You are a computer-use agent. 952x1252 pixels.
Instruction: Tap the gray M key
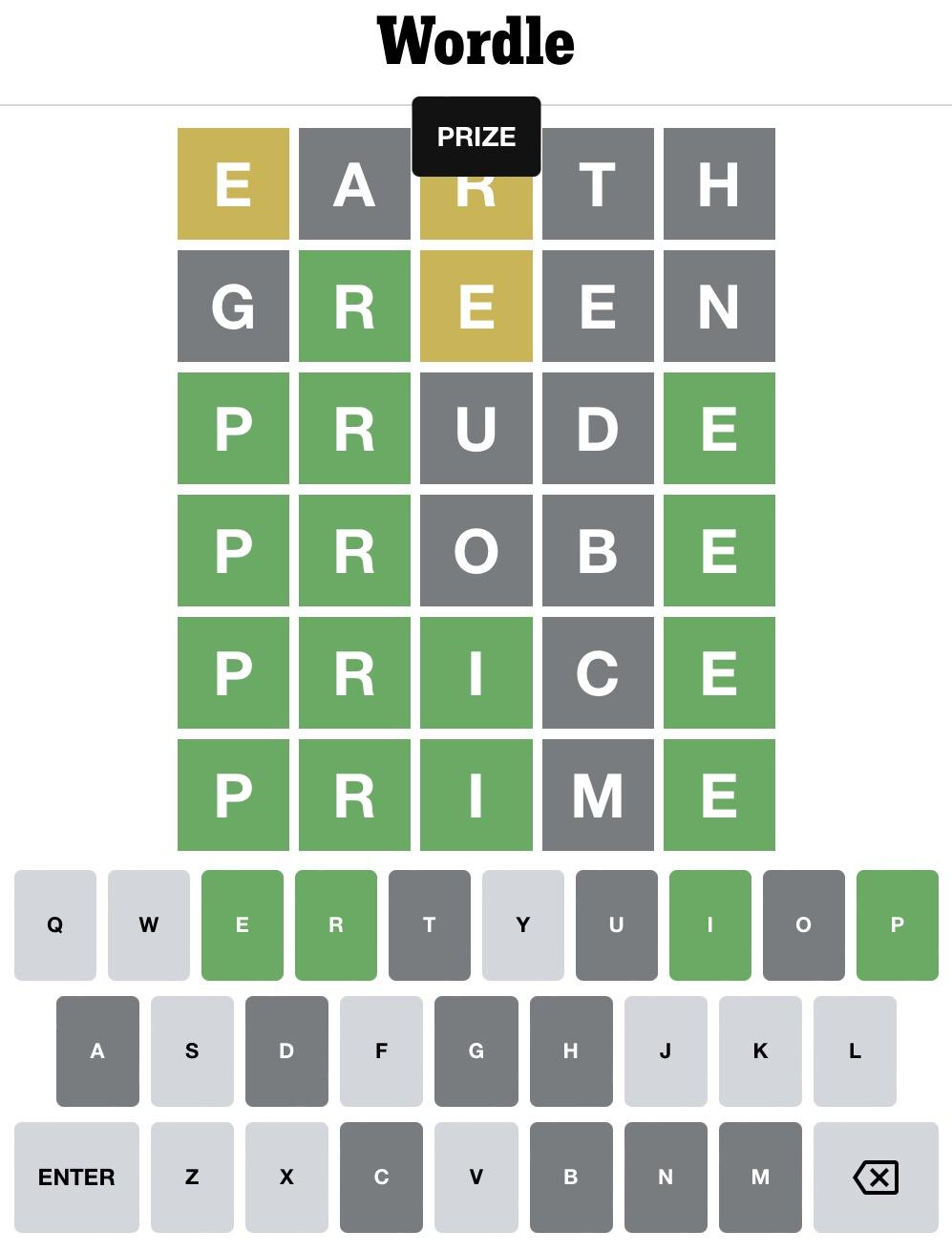tap(760, 1177)
